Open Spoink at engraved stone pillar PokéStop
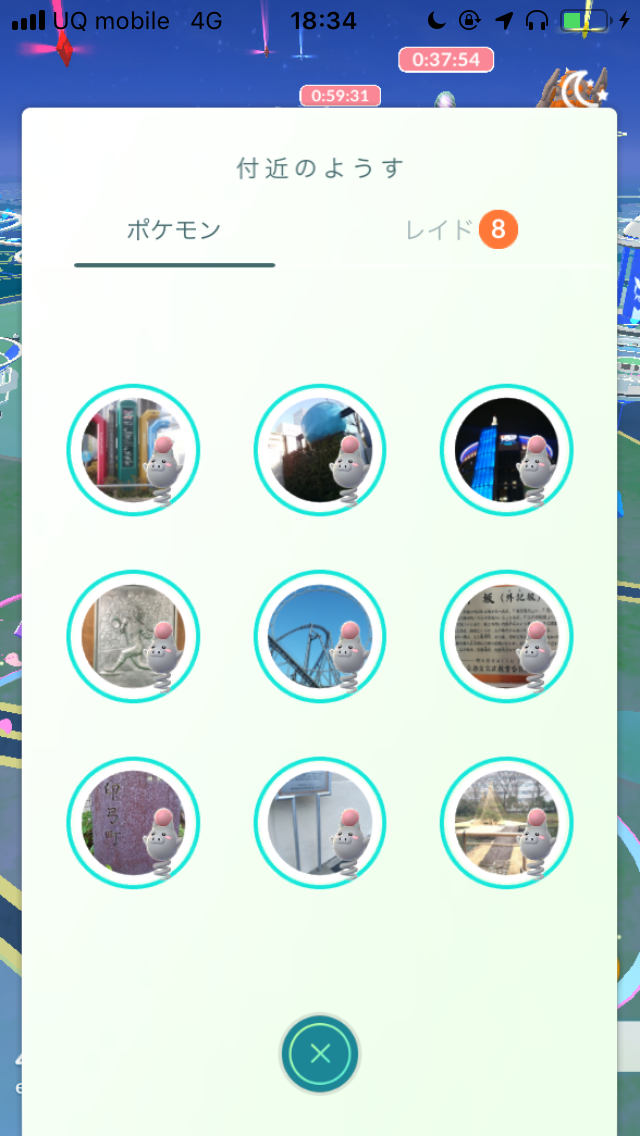Image resolution: width=640 pixels, height=1136 pixels. click(133, 823)
